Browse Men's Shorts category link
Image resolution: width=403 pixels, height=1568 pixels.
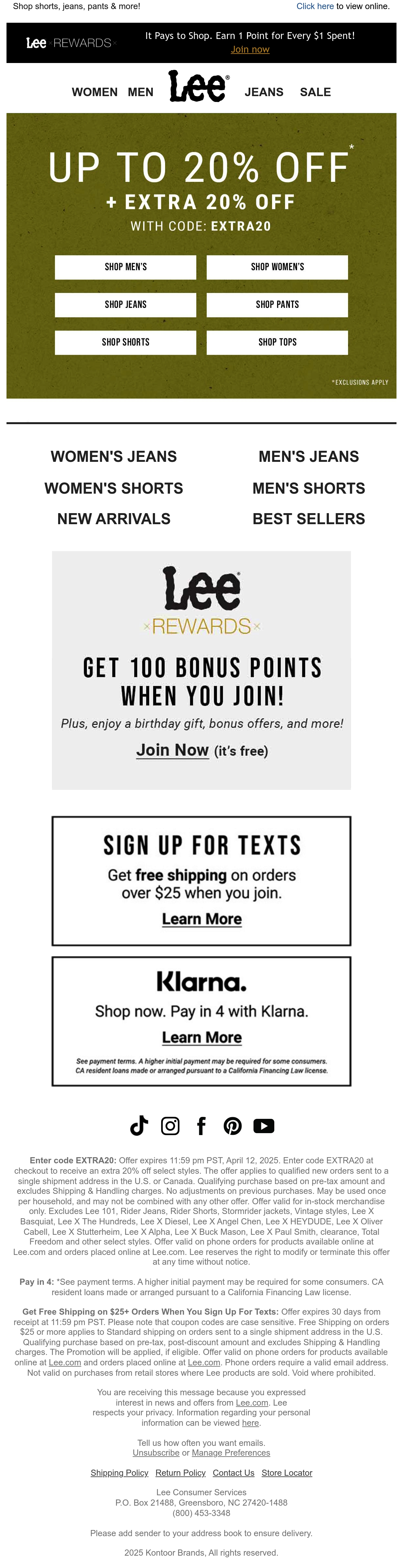[309, 488]
